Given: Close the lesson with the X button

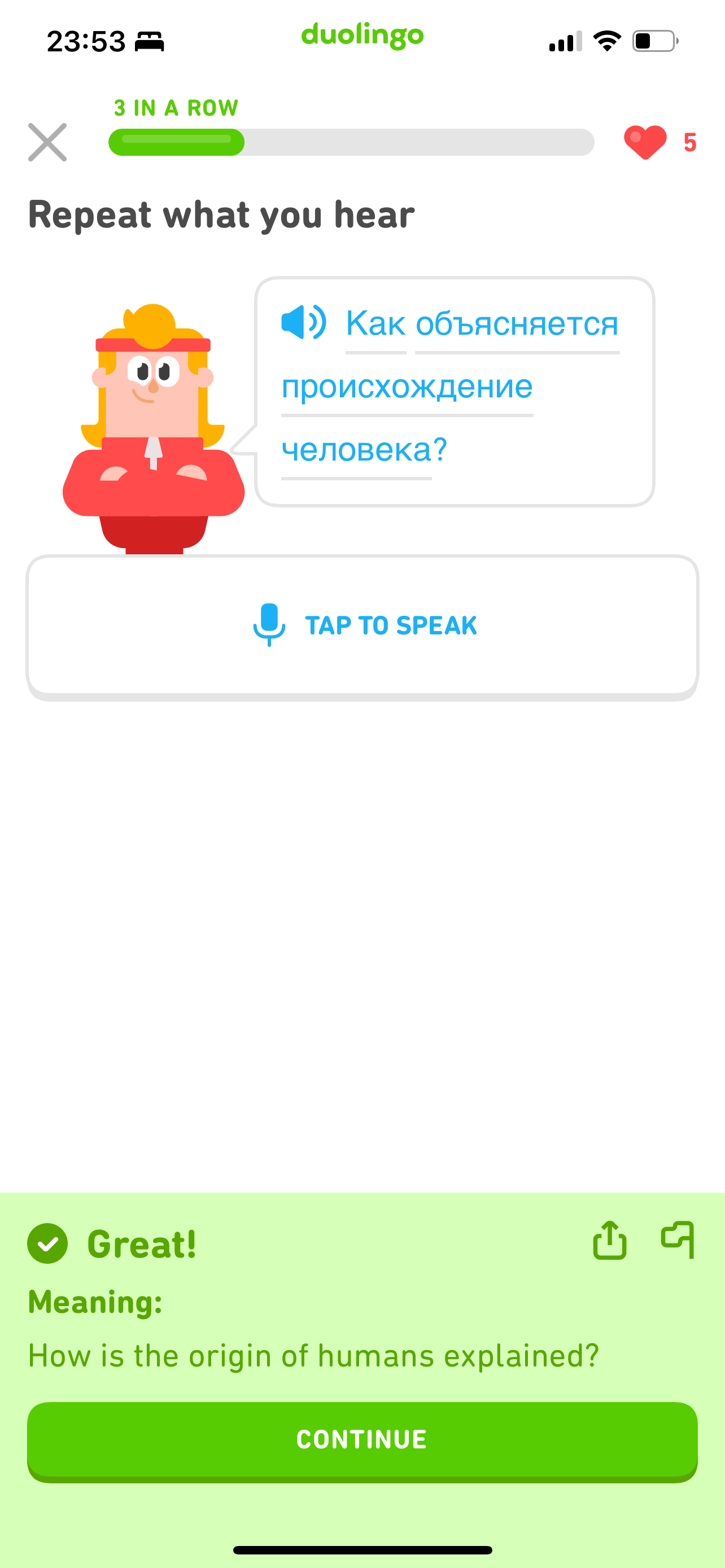Looking at the screenshot, I should [x=47, y=142].
